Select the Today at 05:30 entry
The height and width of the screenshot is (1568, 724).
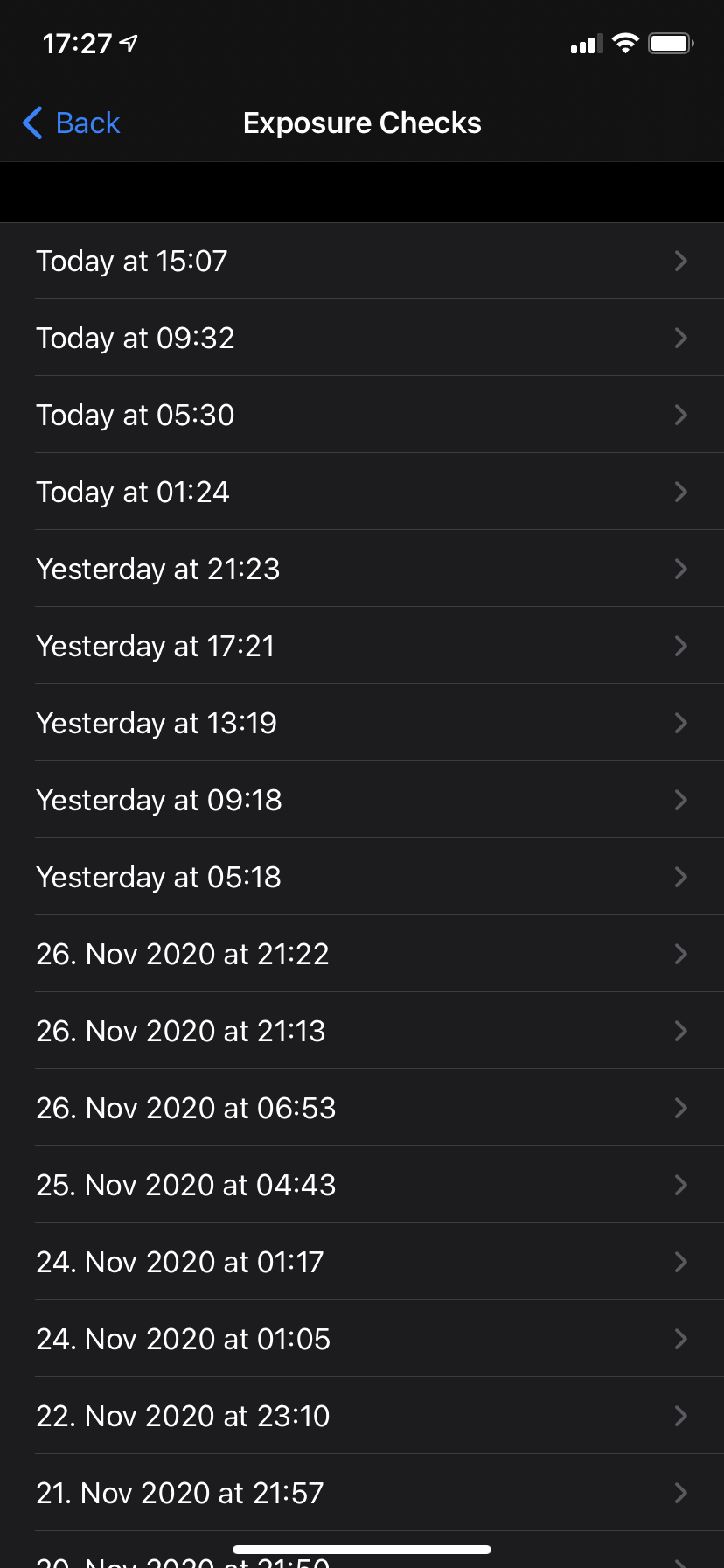(x=362, y=415)
